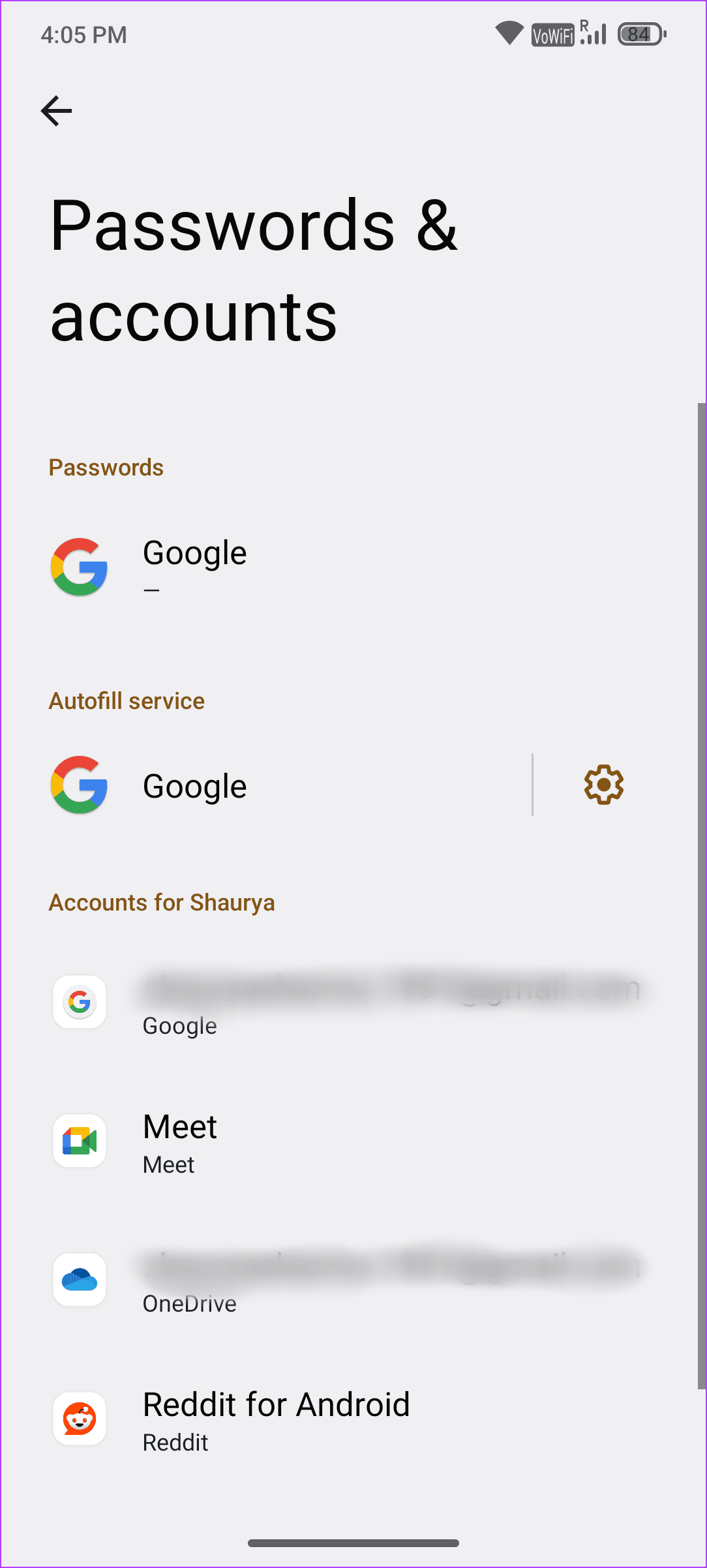Tap the Reddit mascot icon

tap(79, 1419)
